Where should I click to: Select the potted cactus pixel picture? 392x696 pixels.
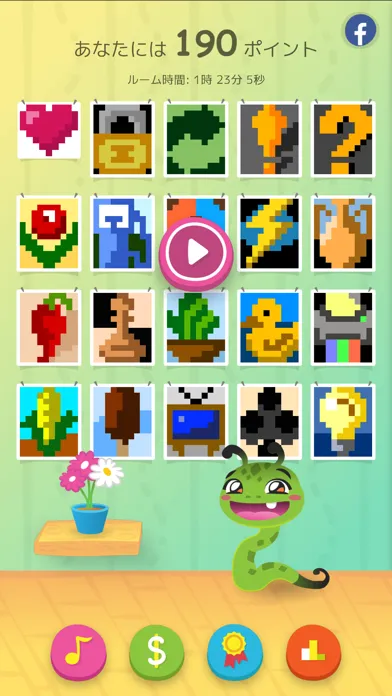196,329
